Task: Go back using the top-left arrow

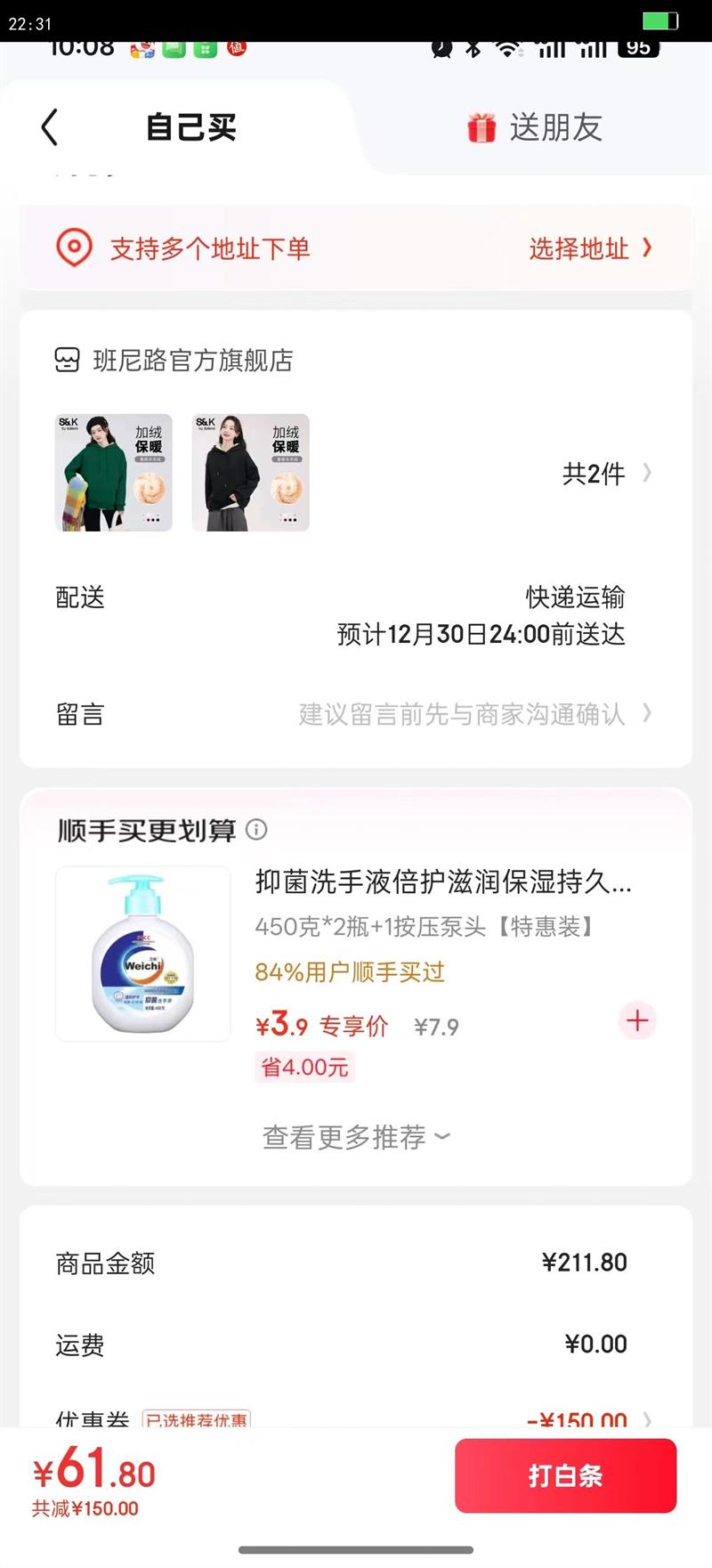Action: coord(50,127)
